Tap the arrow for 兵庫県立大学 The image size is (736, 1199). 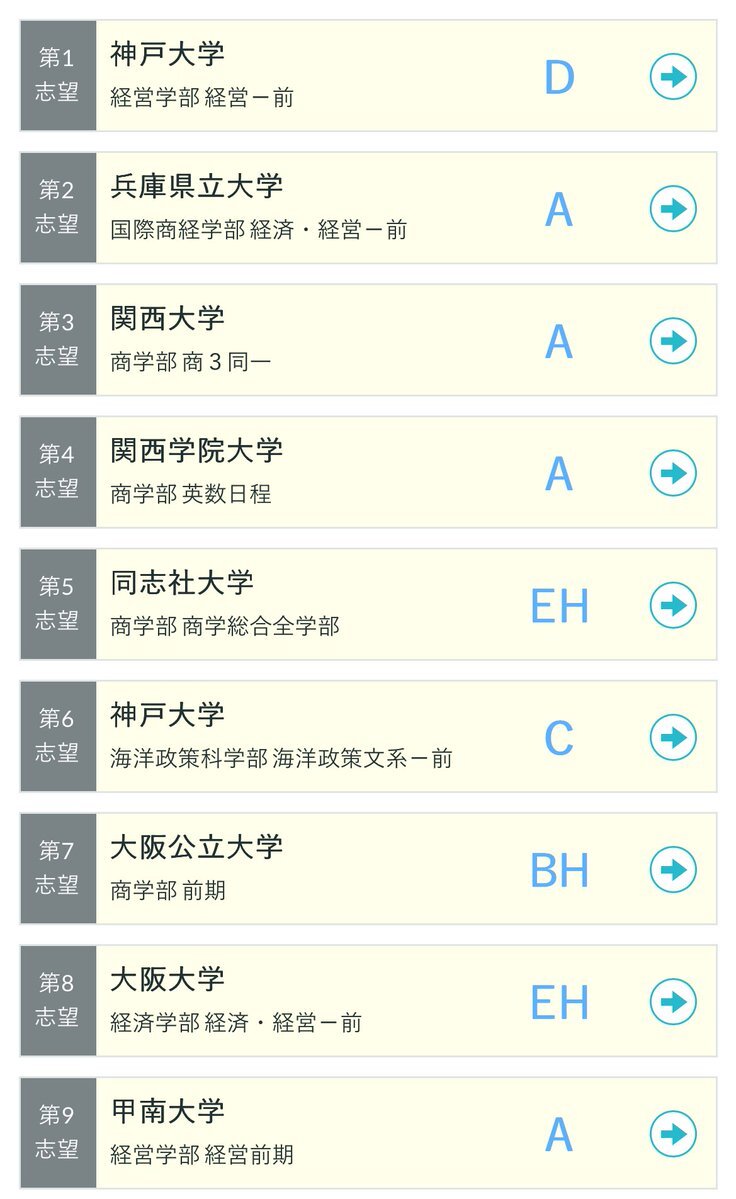click(673, 209)
